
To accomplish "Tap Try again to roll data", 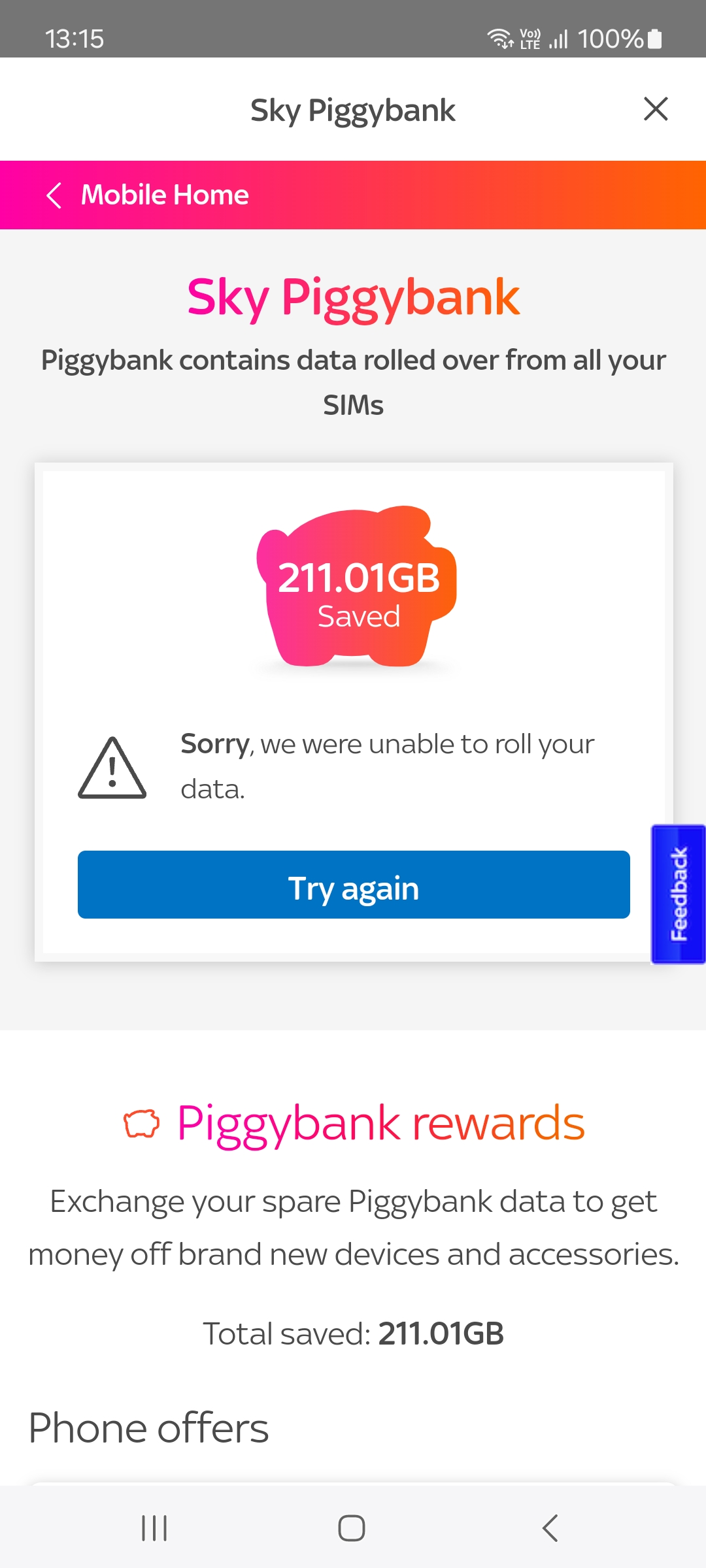I will tap(354, 885).
